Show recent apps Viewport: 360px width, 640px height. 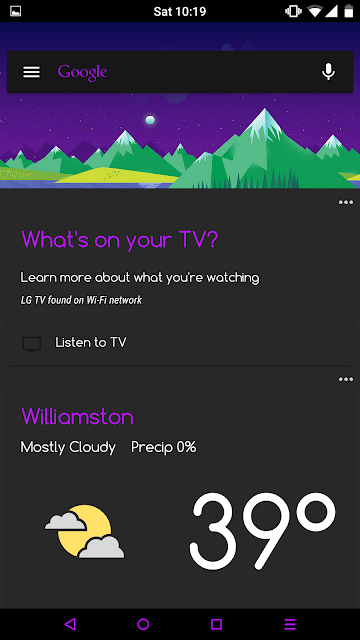pyautogui.click(x=216, y=624)
